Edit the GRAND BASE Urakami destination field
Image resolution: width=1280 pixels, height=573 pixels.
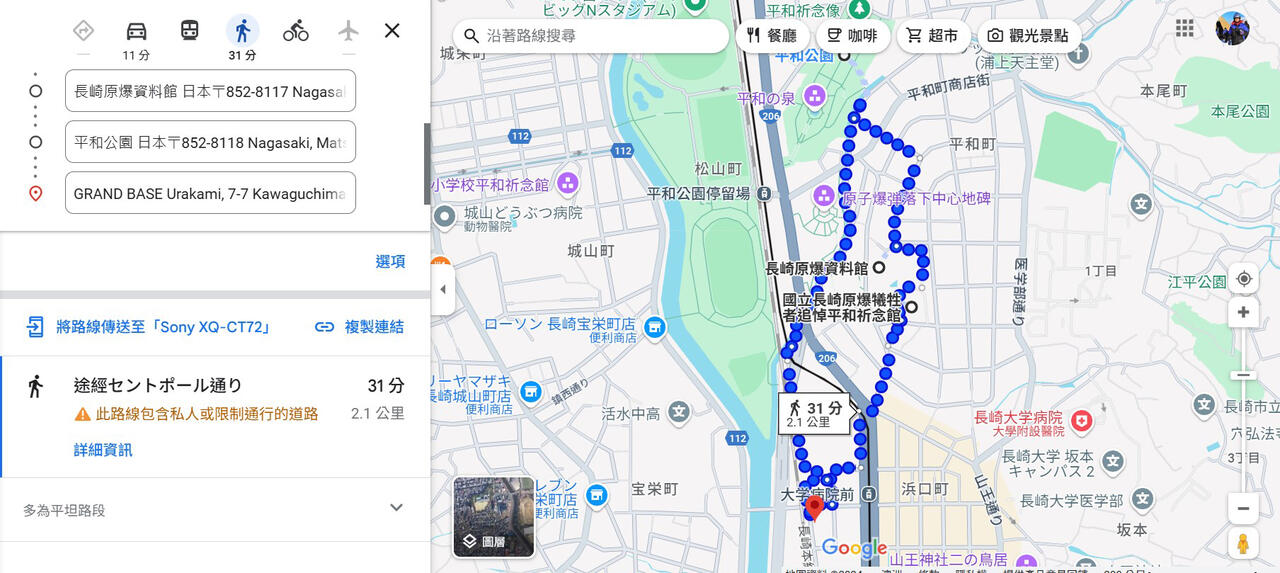(210, 193)
